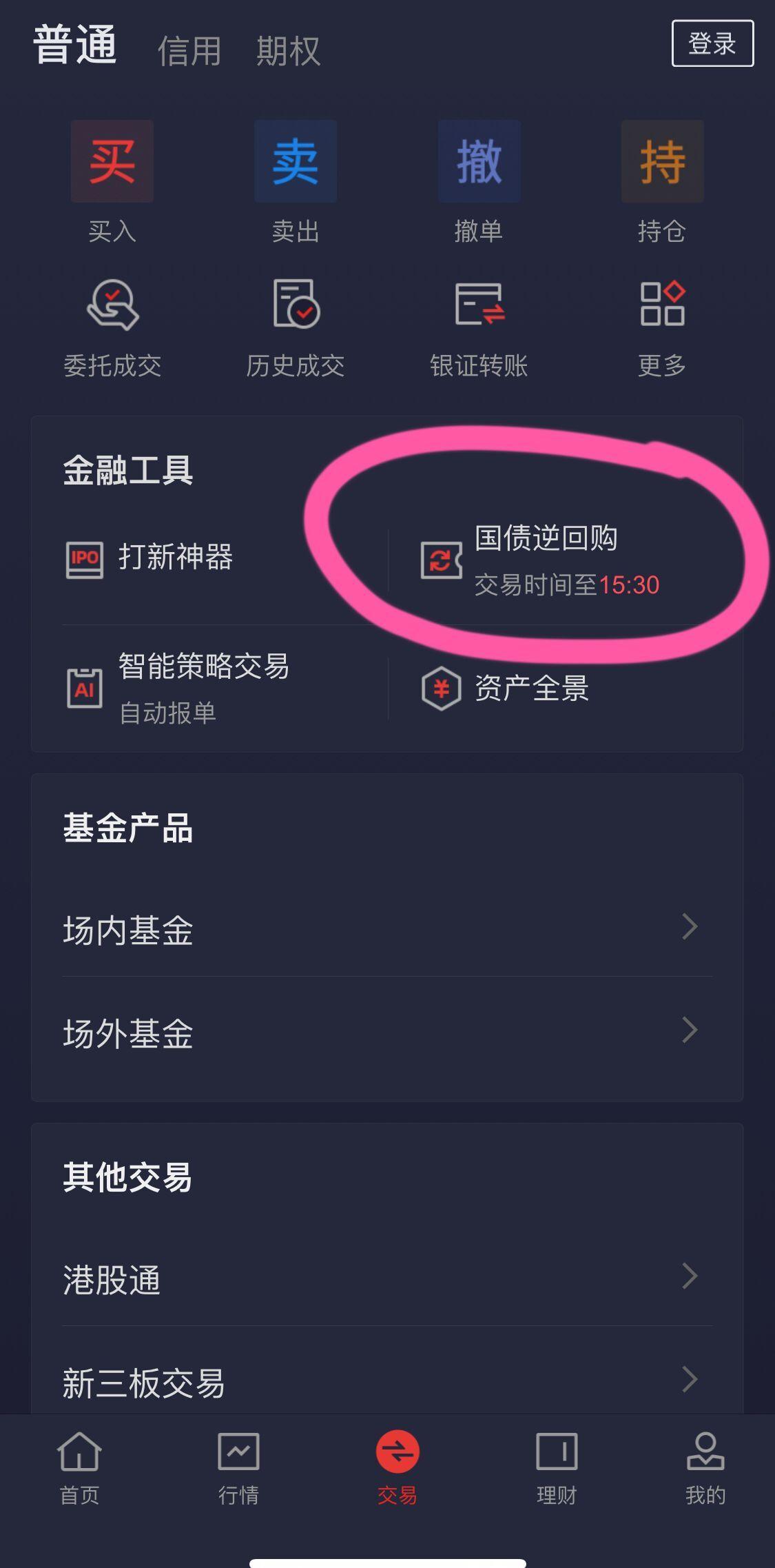This screenshot has width=775, height=1568.
Task: Open 智能策略交易 auto trading
Action: [x=203, y=687]
